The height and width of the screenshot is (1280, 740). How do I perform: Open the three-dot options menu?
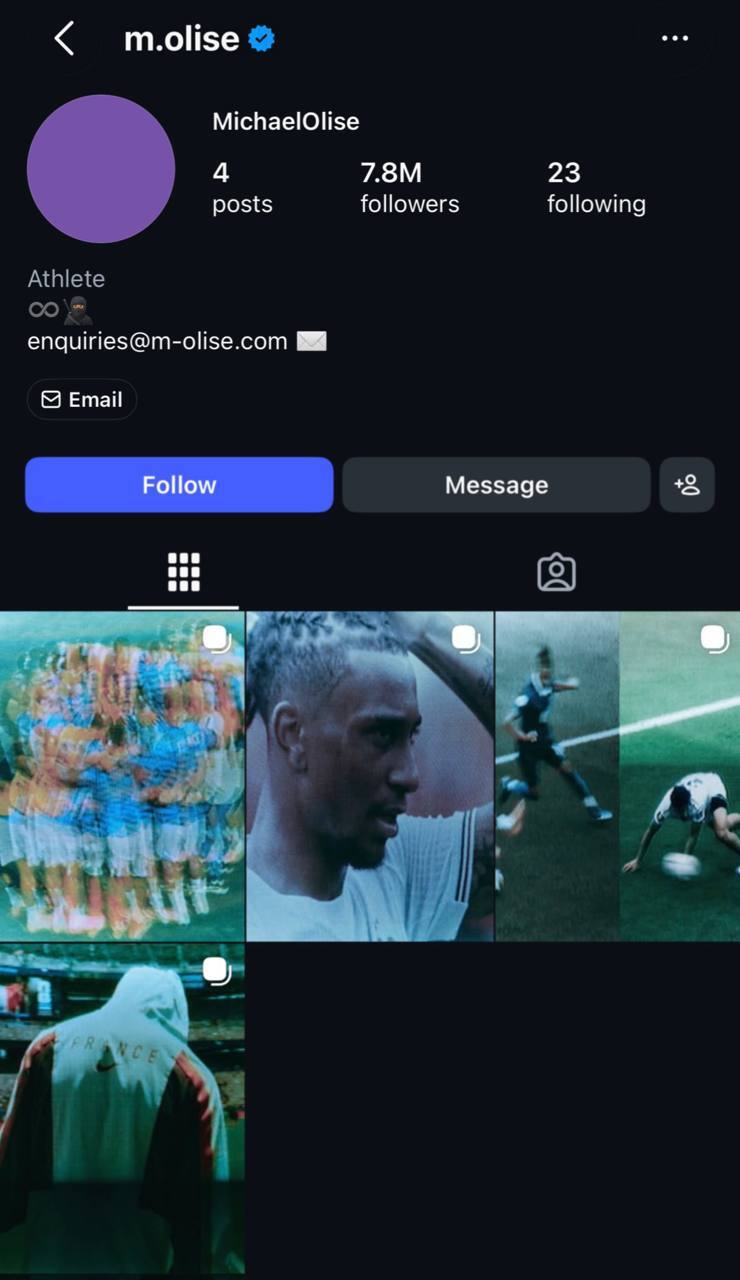(675, 39)
